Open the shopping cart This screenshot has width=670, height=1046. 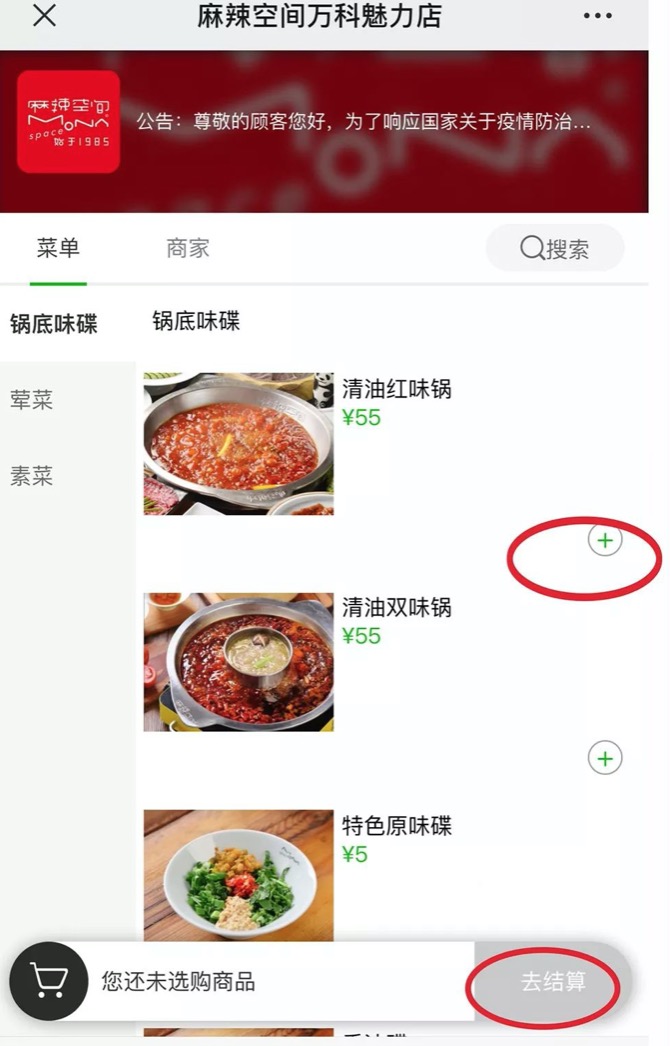(47, 981)
